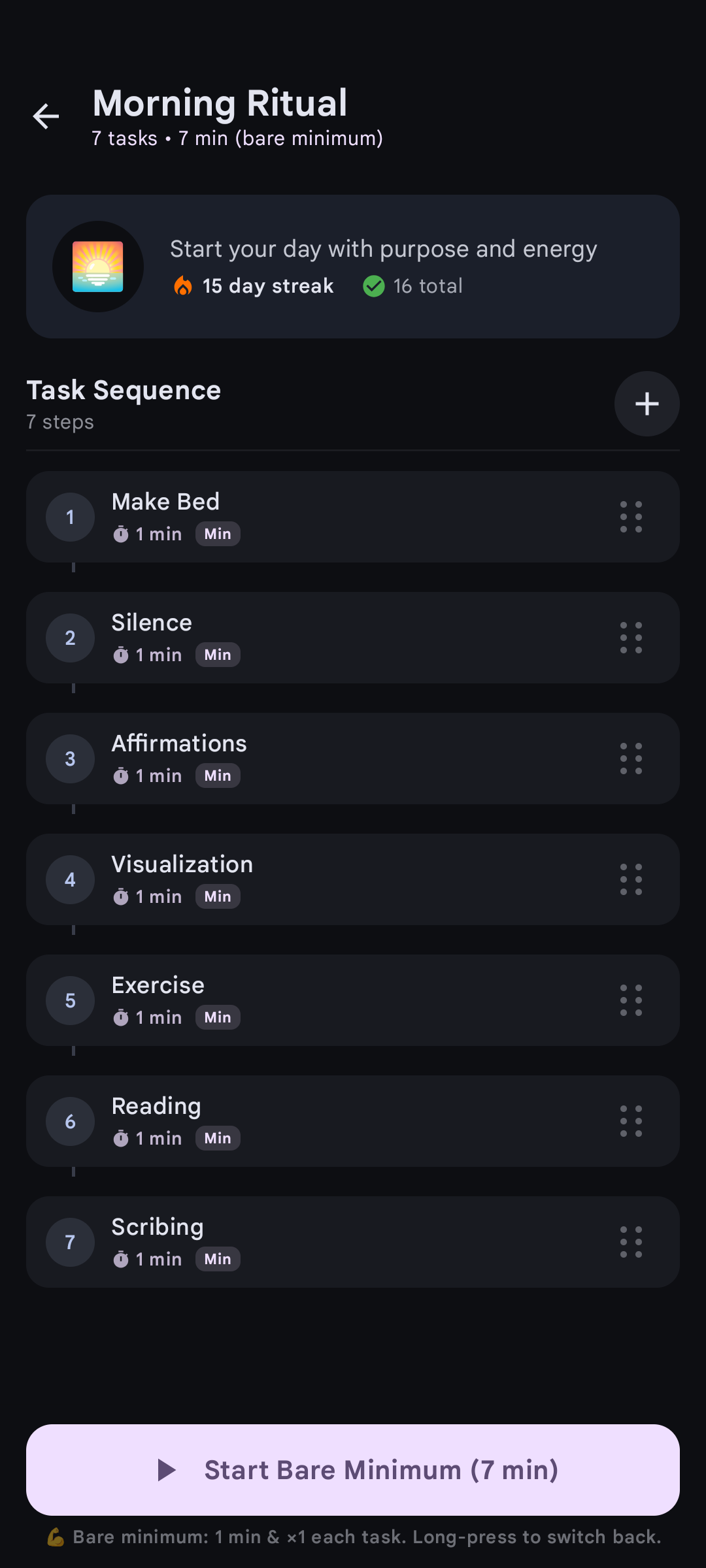Toggle the Min badge on Reading
The width and height of the screenshot is (706, 1568).
coord(217,1138)
